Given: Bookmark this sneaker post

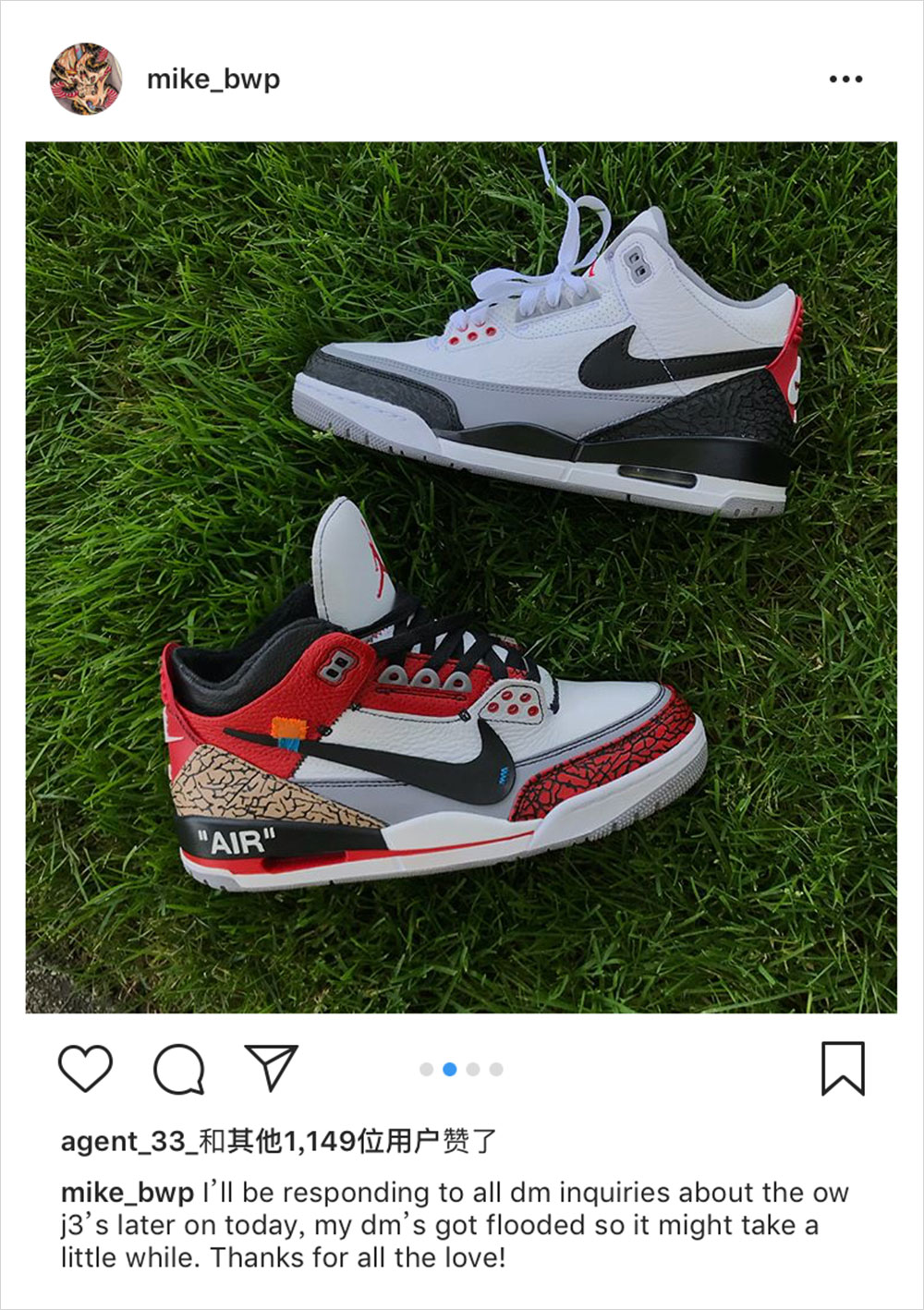Looking at the screenshot, I should click(843, 1069).
